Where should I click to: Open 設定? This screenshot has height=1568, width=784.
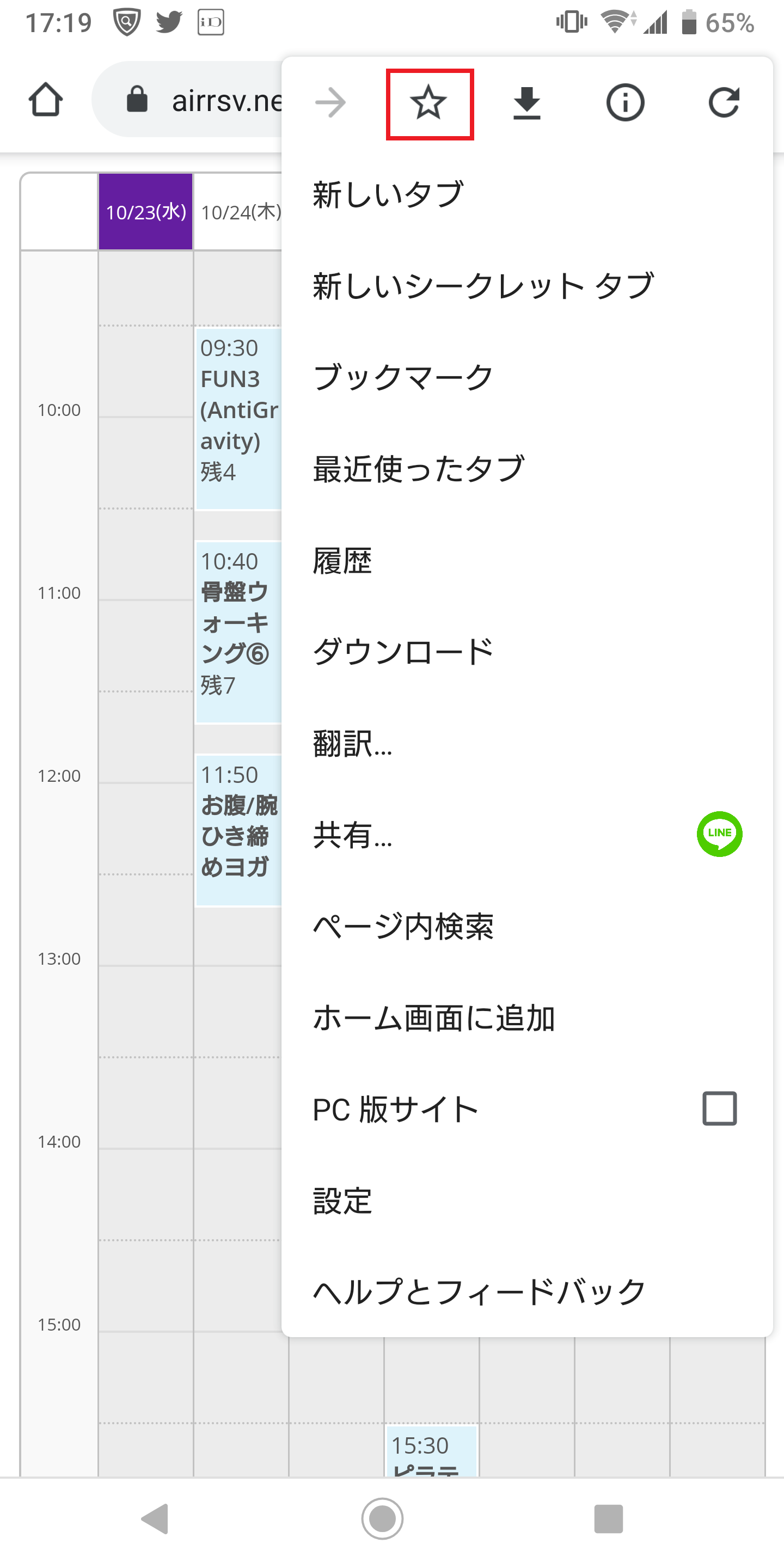pyautogui.click(x=526, y=1201)
